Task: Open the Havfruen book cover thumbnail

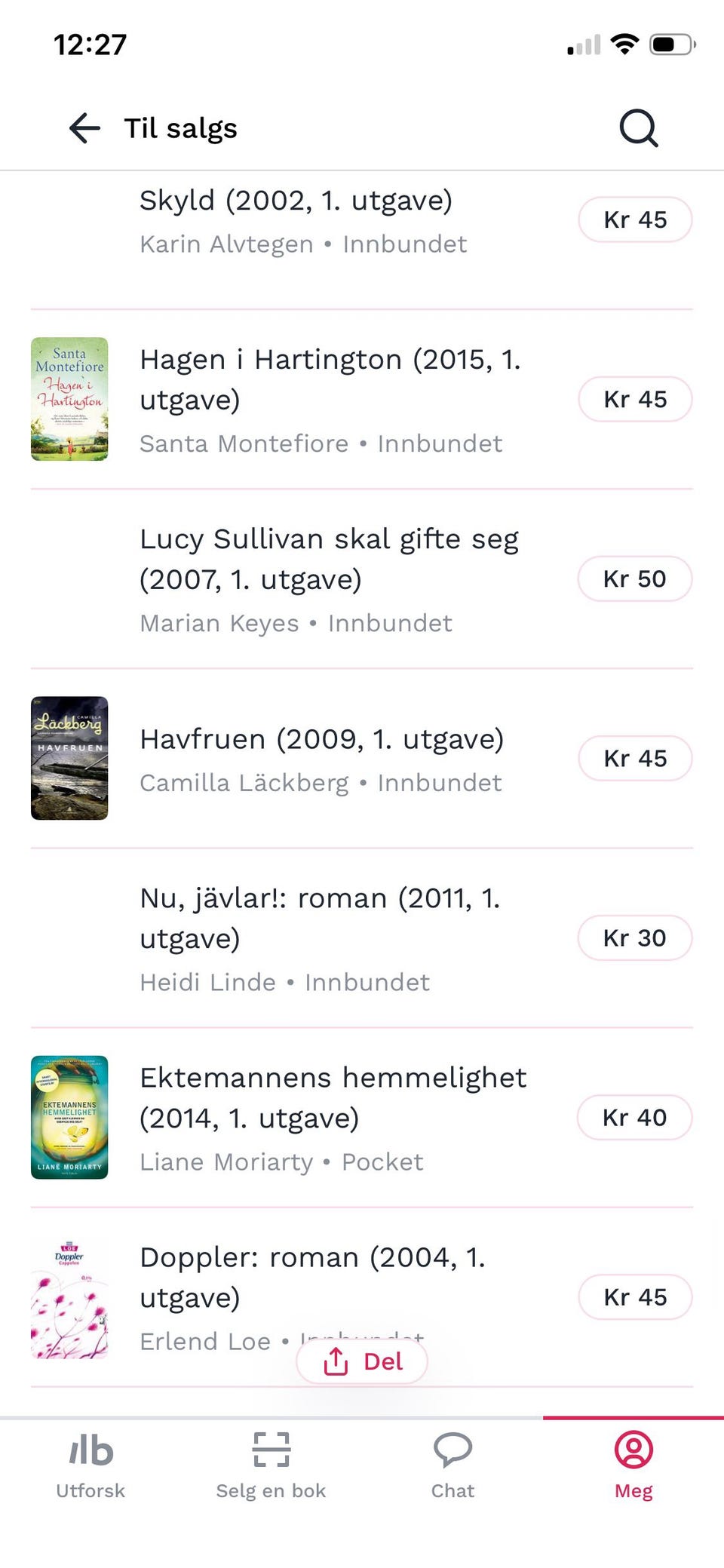Action: (x=69, y=758)
